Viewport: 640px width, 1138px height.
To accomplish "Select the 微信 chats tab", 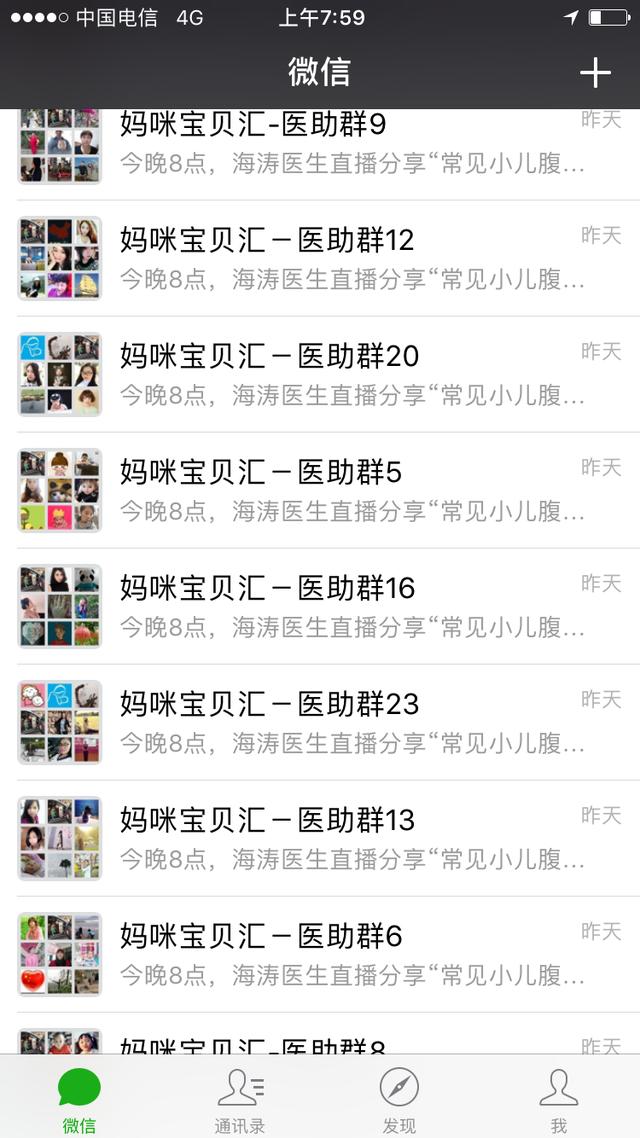I will 80,1098.
